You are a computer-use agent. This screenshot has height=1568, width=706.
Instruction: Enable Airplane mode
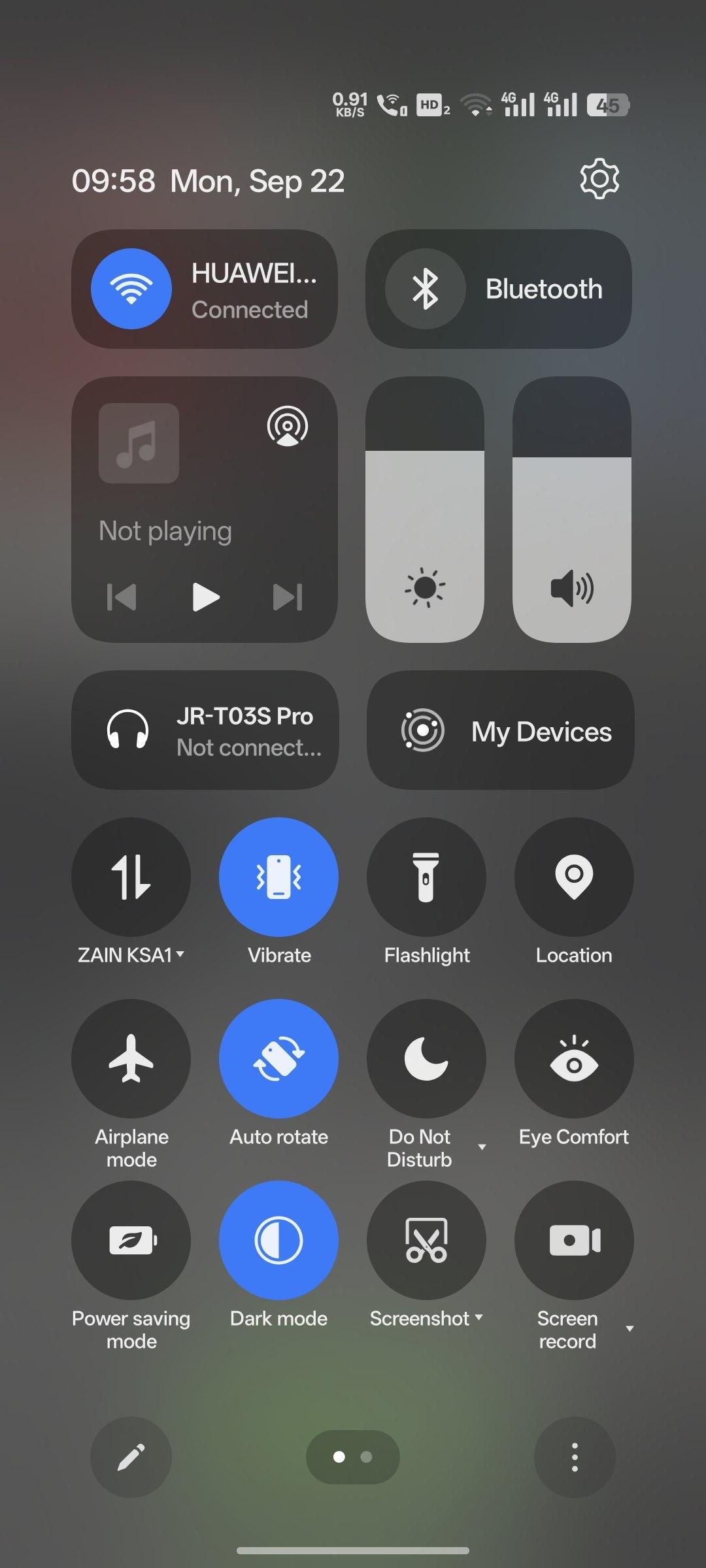[x=131, y=1058]
